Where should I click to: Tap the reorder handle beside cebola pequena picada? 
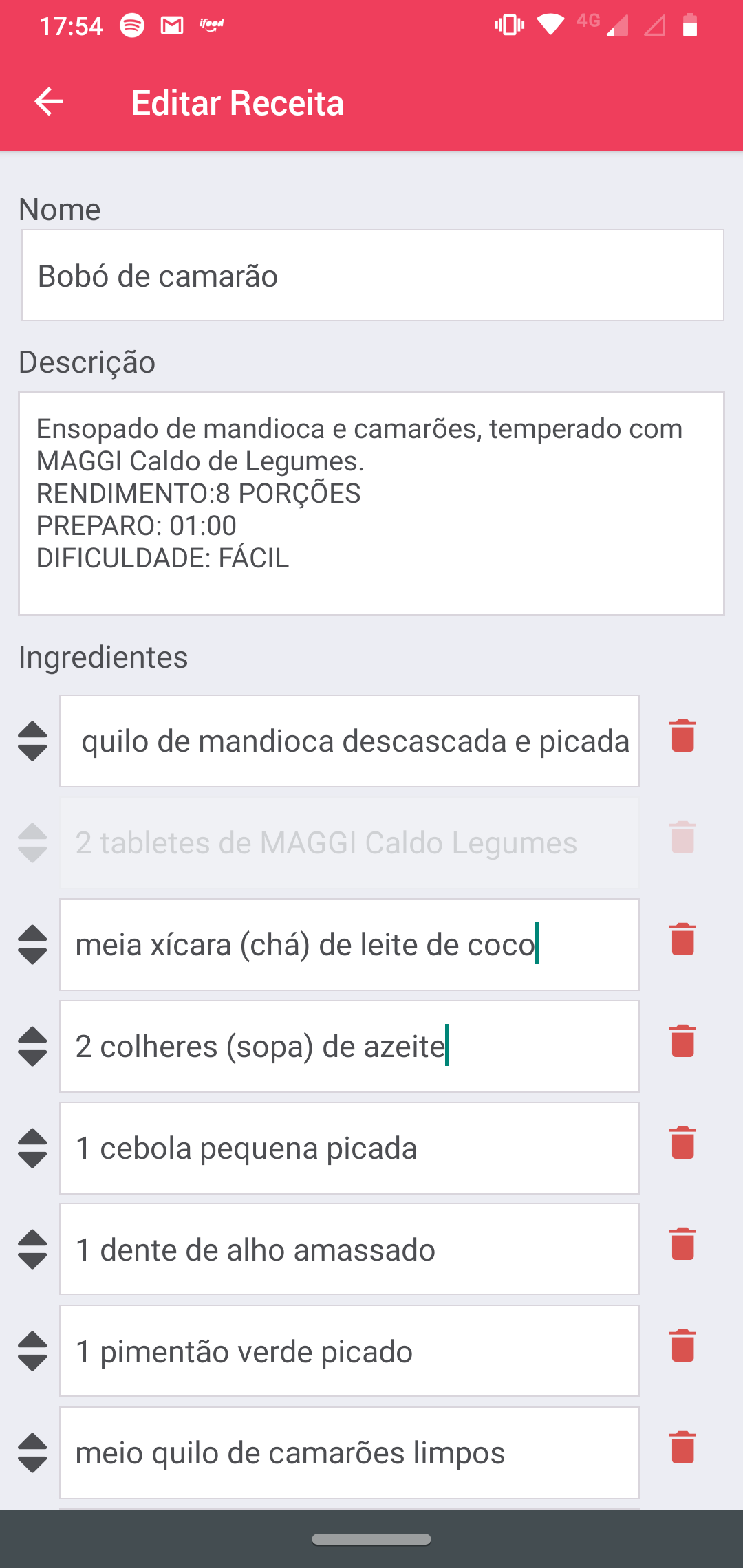32,1148
